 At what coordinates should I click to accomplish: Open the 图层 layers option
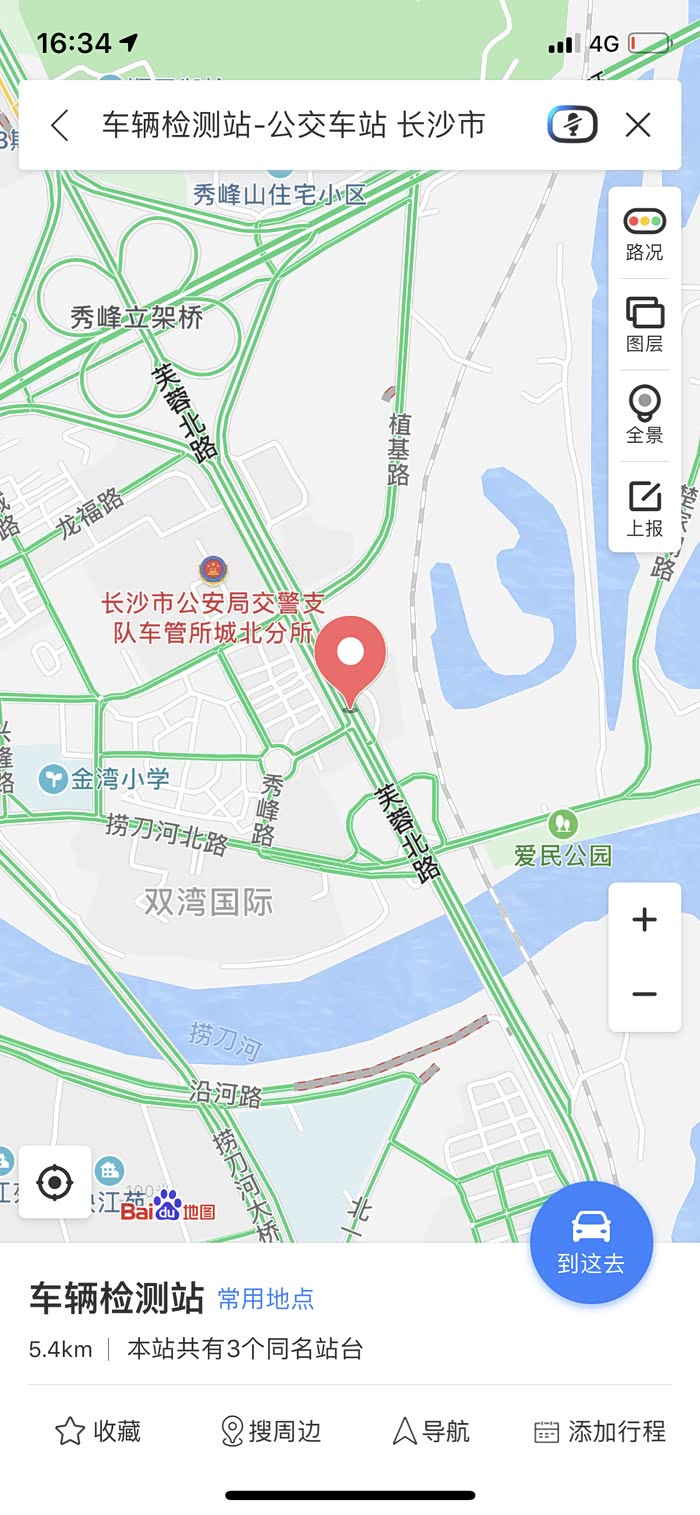coord(645,325)
